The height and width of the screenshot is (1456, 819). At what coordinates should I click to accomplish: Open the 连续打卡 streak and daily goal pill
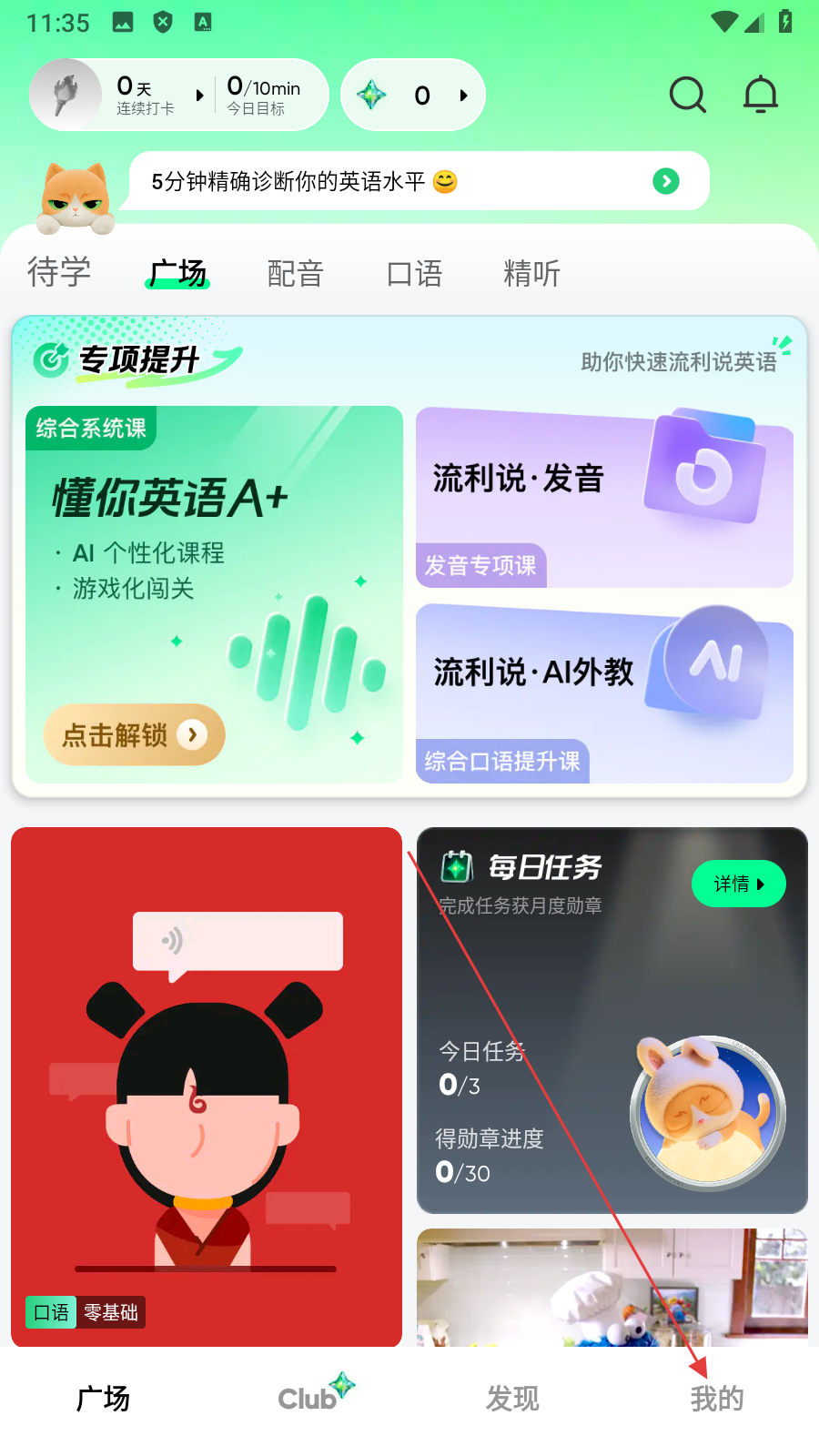(179, 96)
